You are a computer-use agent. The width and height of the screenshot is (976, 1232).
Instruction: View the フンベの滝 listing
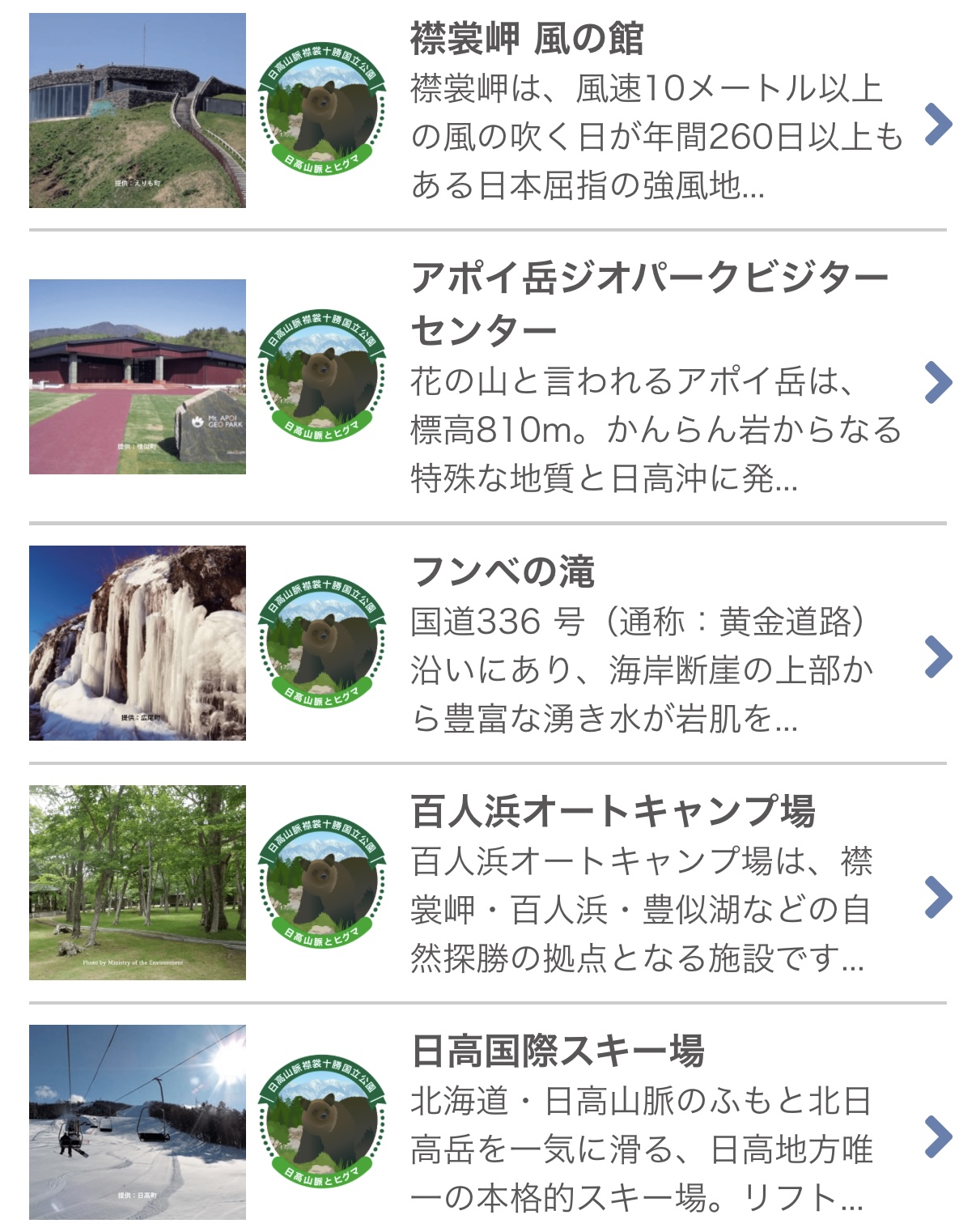tap(503, 571)
